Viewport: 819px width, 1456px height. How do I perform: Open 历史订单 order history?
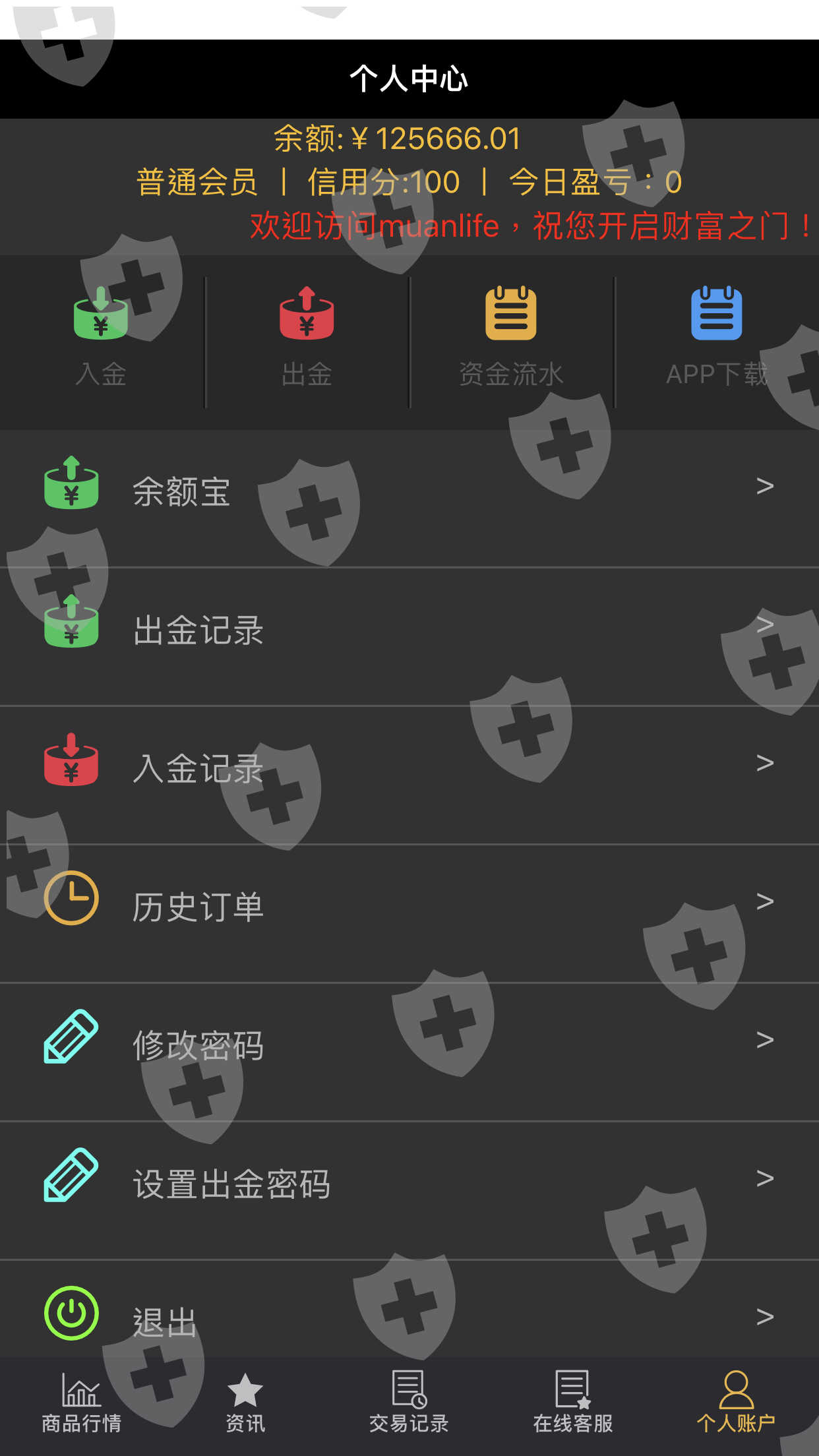[x=409, y=907]
